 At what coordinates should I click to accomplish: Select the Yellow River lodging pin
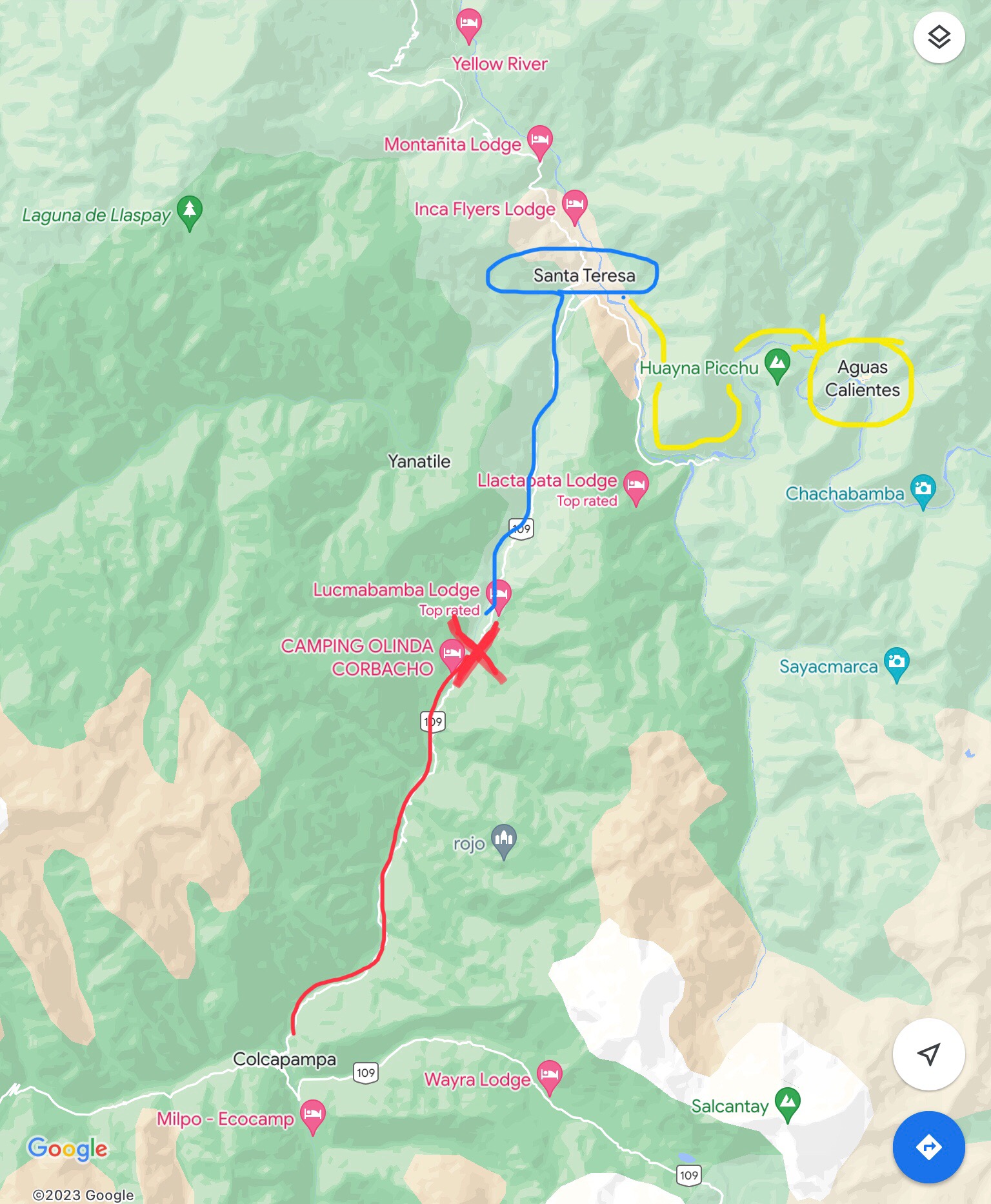pos(468,24)
